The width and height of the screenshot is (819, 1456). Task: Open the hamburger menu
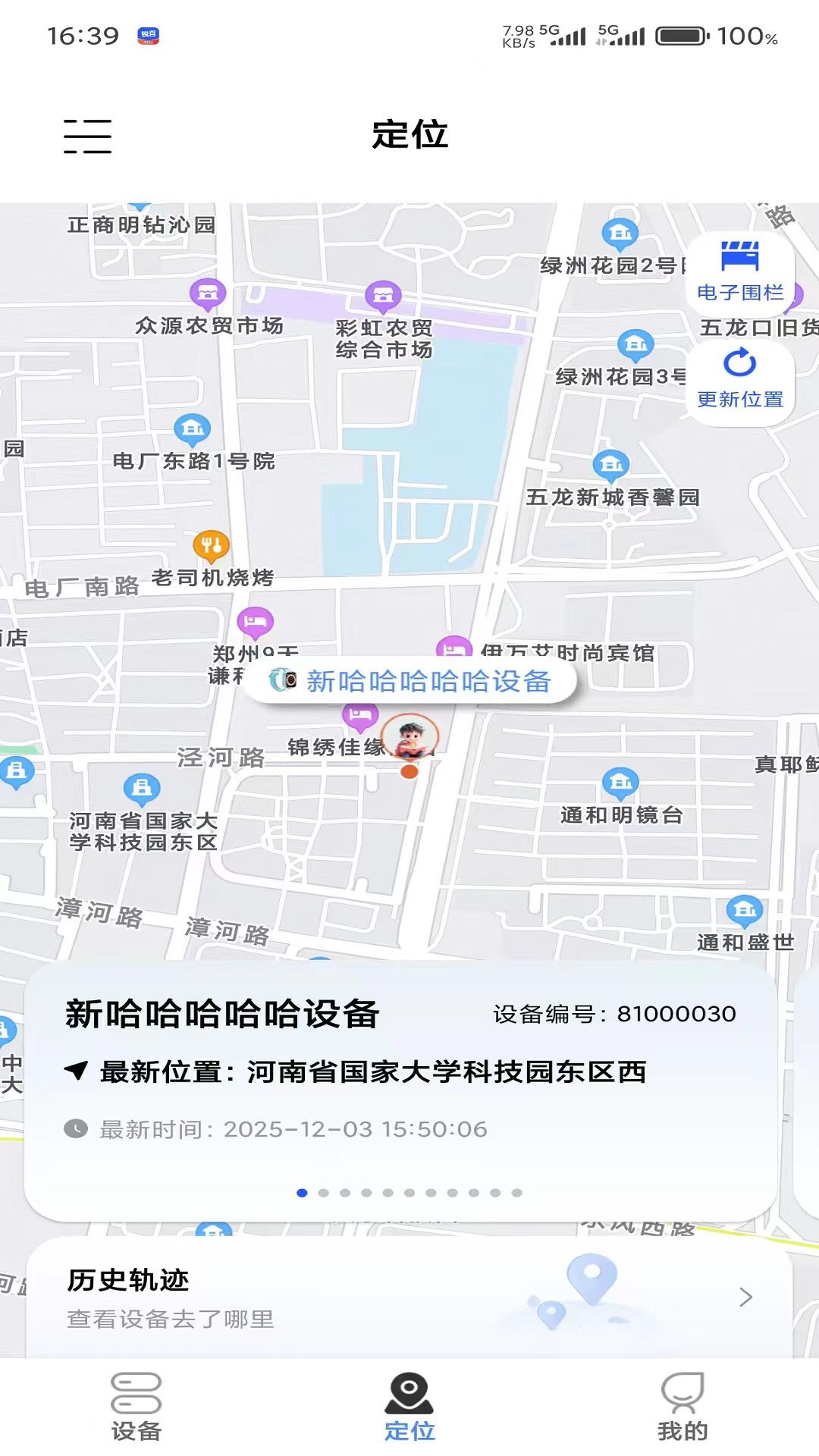tap(87, 136)
